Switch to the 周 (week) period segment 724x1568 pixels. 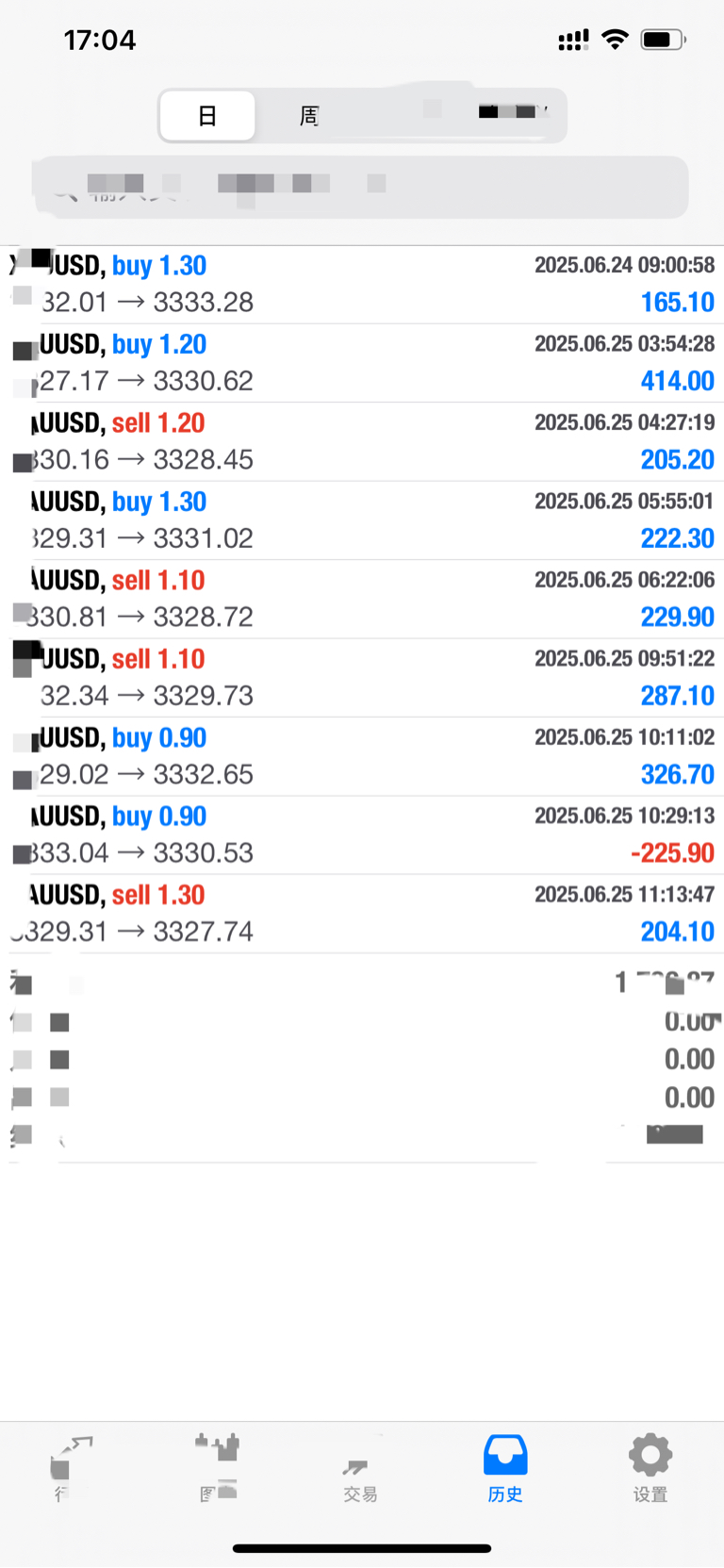pos(309,115)
